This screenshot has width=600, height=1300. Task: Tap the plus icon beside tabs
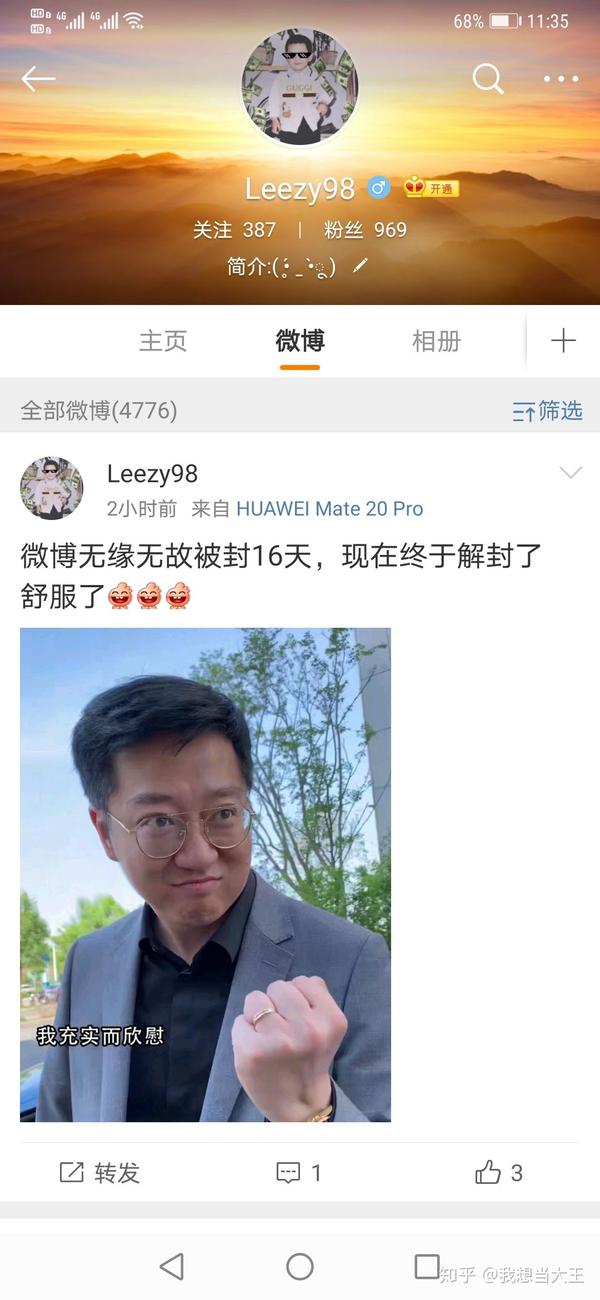coord(563,341)
